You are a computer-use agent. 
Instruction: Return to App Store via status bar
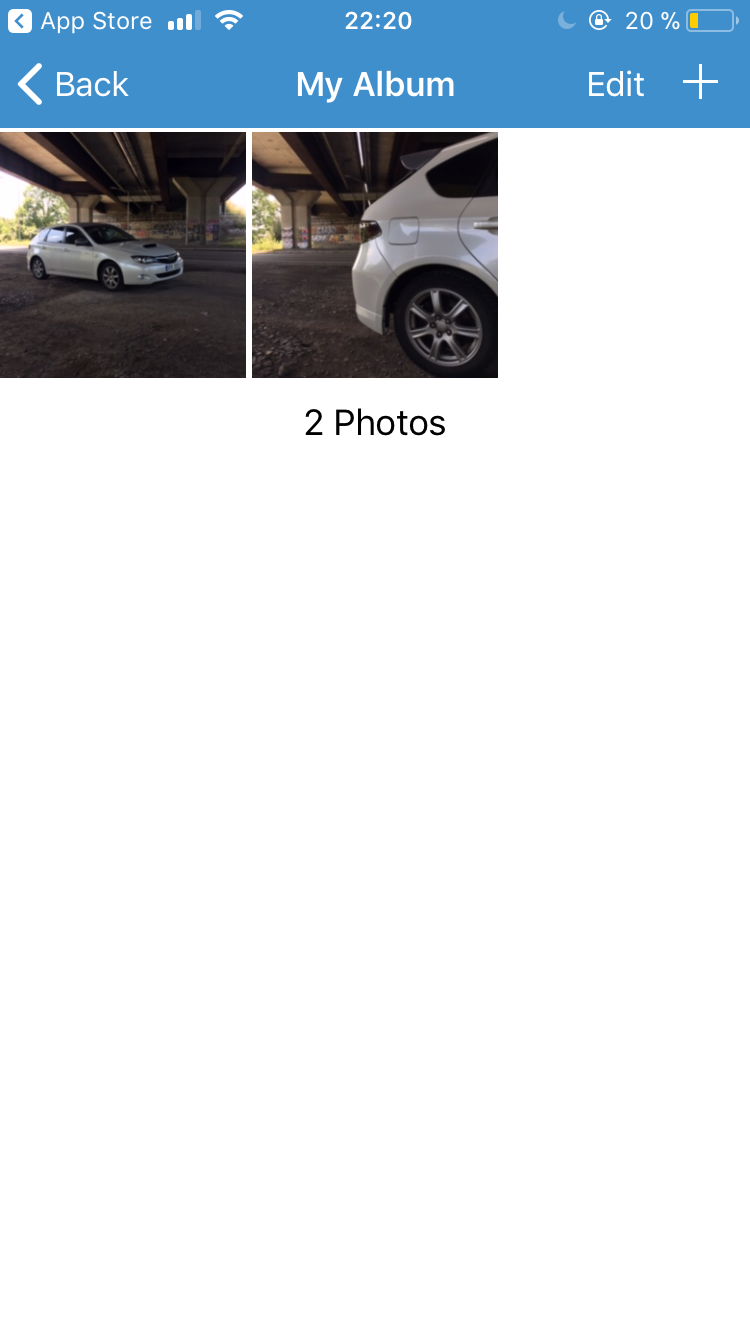coord(80,21)
